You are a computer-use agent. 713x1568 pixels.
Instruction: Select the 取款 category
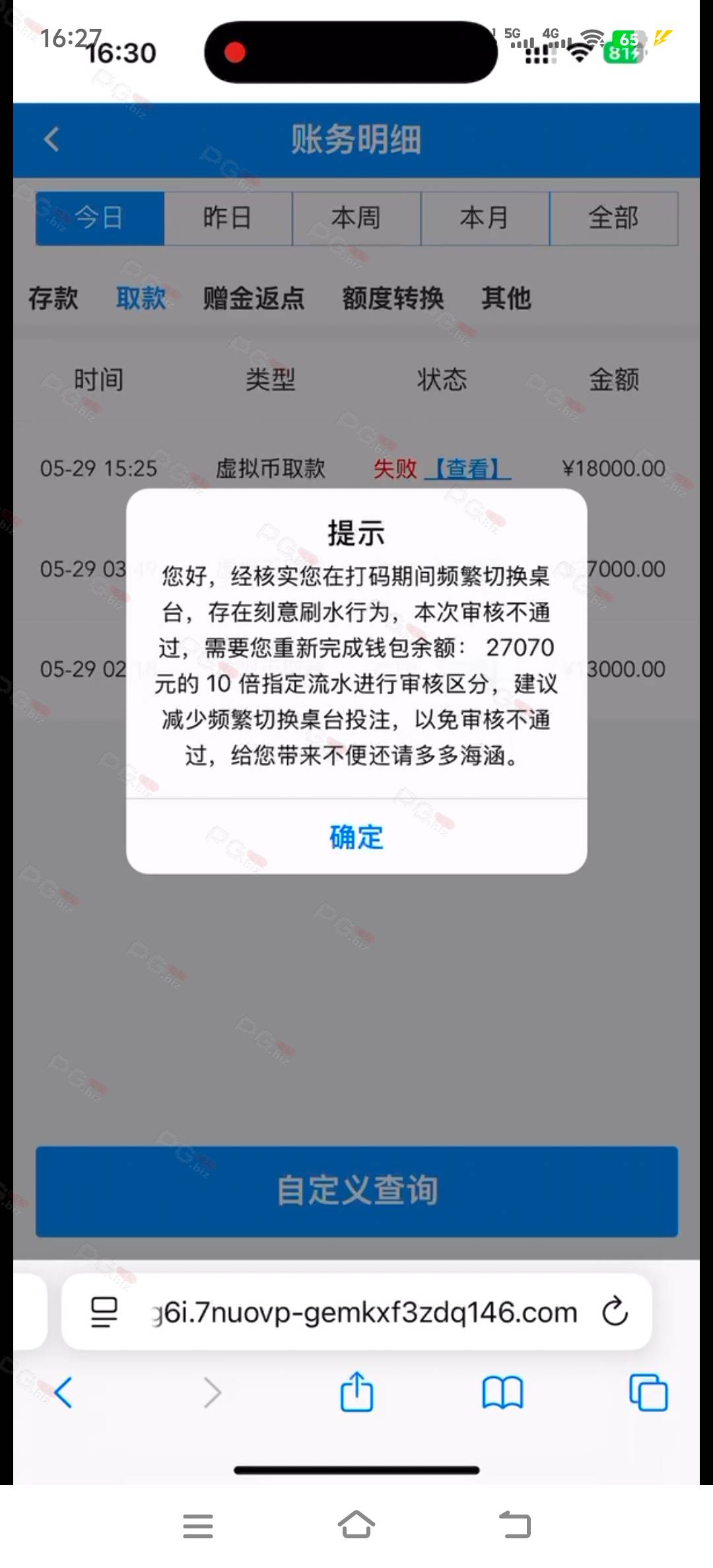(141, 298)
